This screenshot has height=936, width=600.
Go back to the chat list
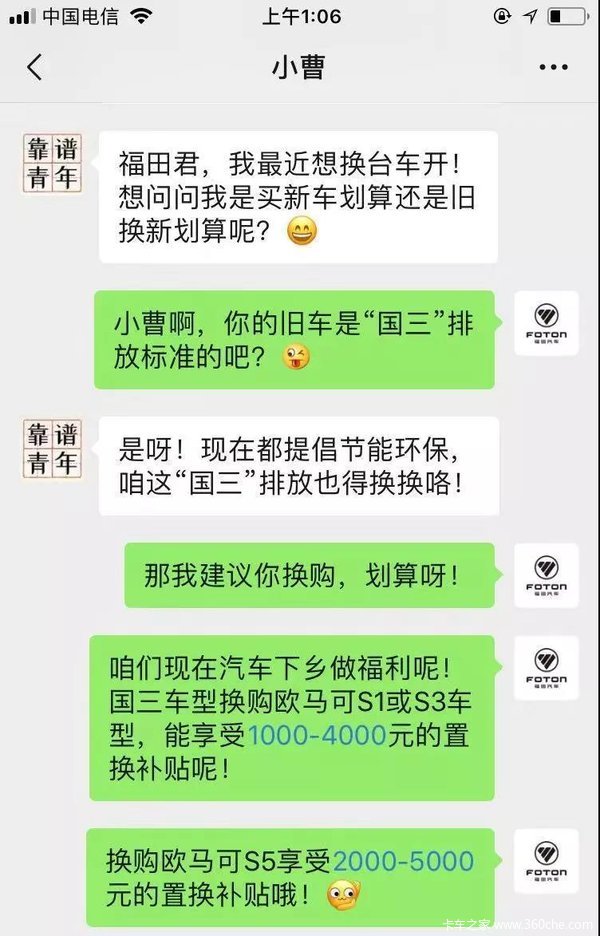[x=35, y=67]
